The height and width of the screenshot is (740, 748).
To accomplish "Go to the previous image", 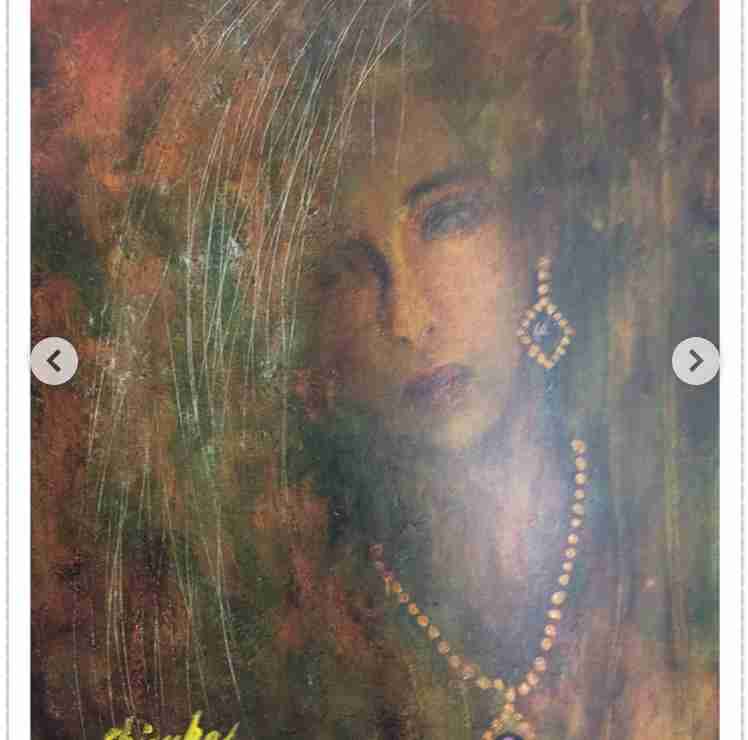I will click(54, 361).
